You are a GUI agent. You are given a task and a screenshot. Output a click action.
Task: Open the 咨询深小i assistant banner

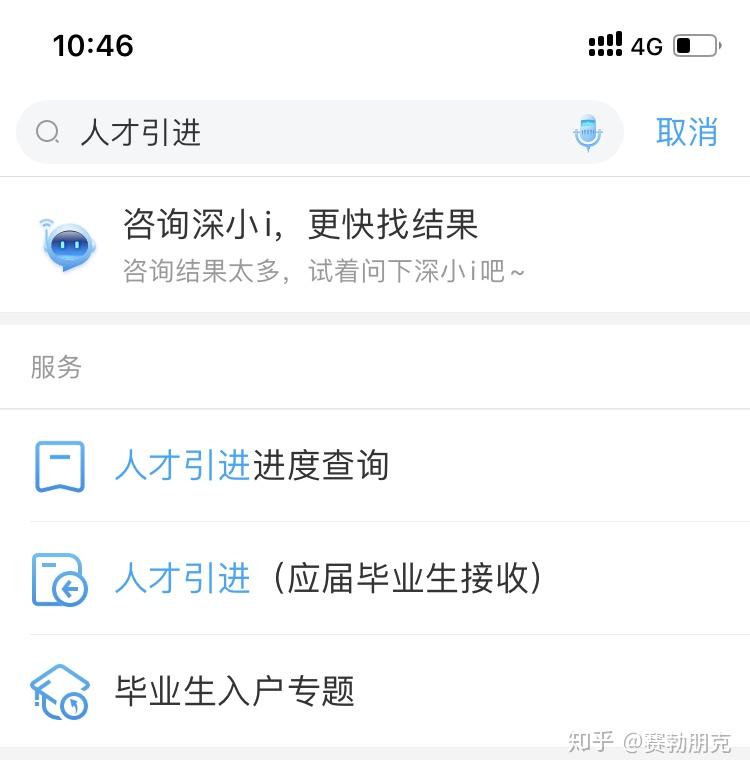[x=300, y=244]
